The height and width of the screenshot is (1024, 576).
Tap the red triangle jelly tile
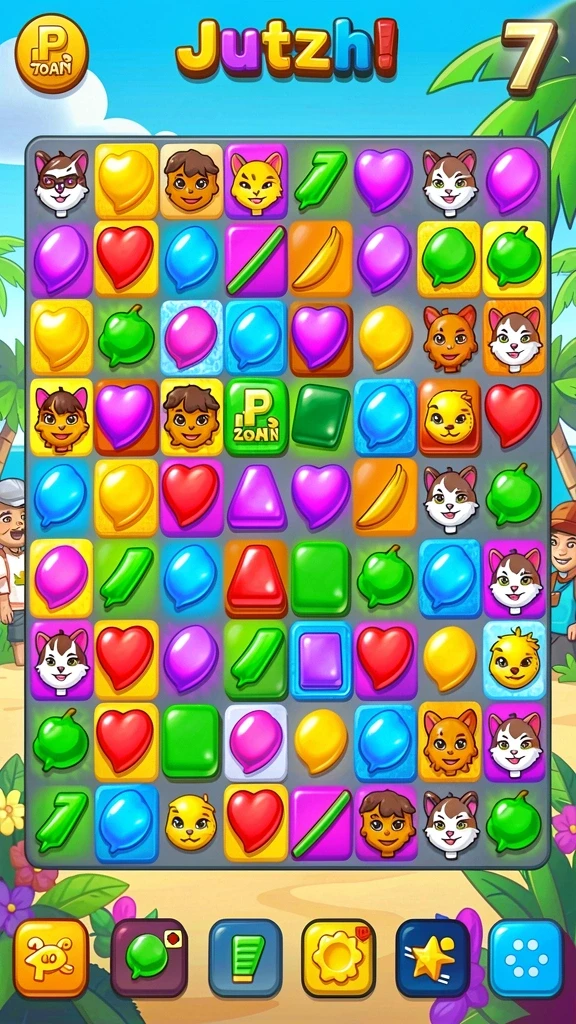[257, 578]
